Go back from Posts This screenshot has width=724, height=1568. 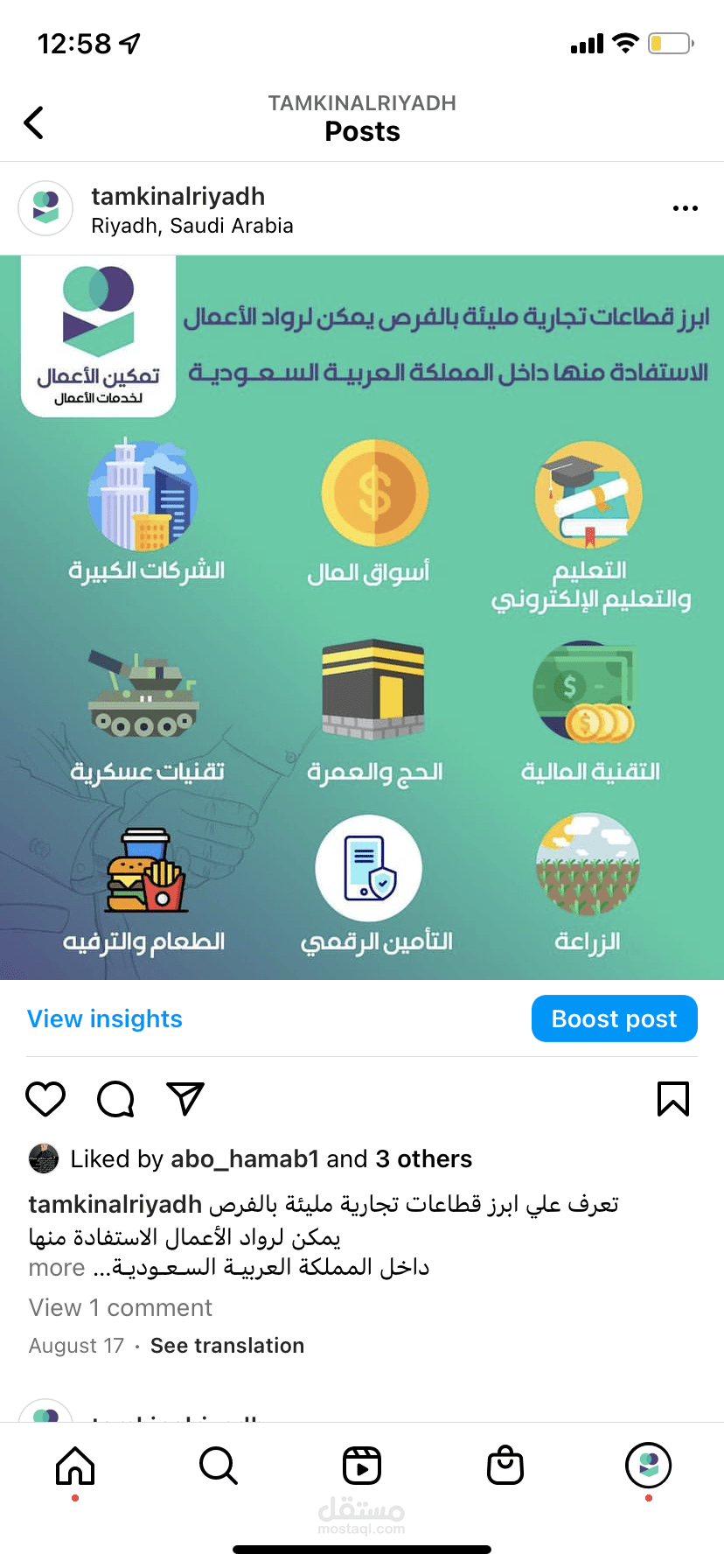(34, 122)
